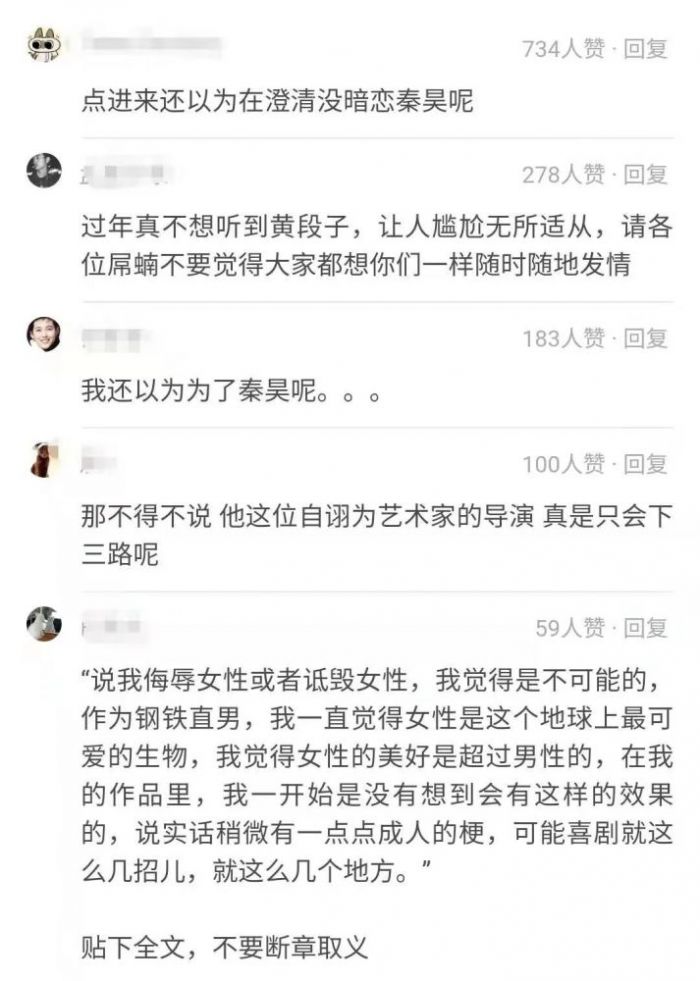Like the comment showing 734人赞

click(x=563, y=49)
